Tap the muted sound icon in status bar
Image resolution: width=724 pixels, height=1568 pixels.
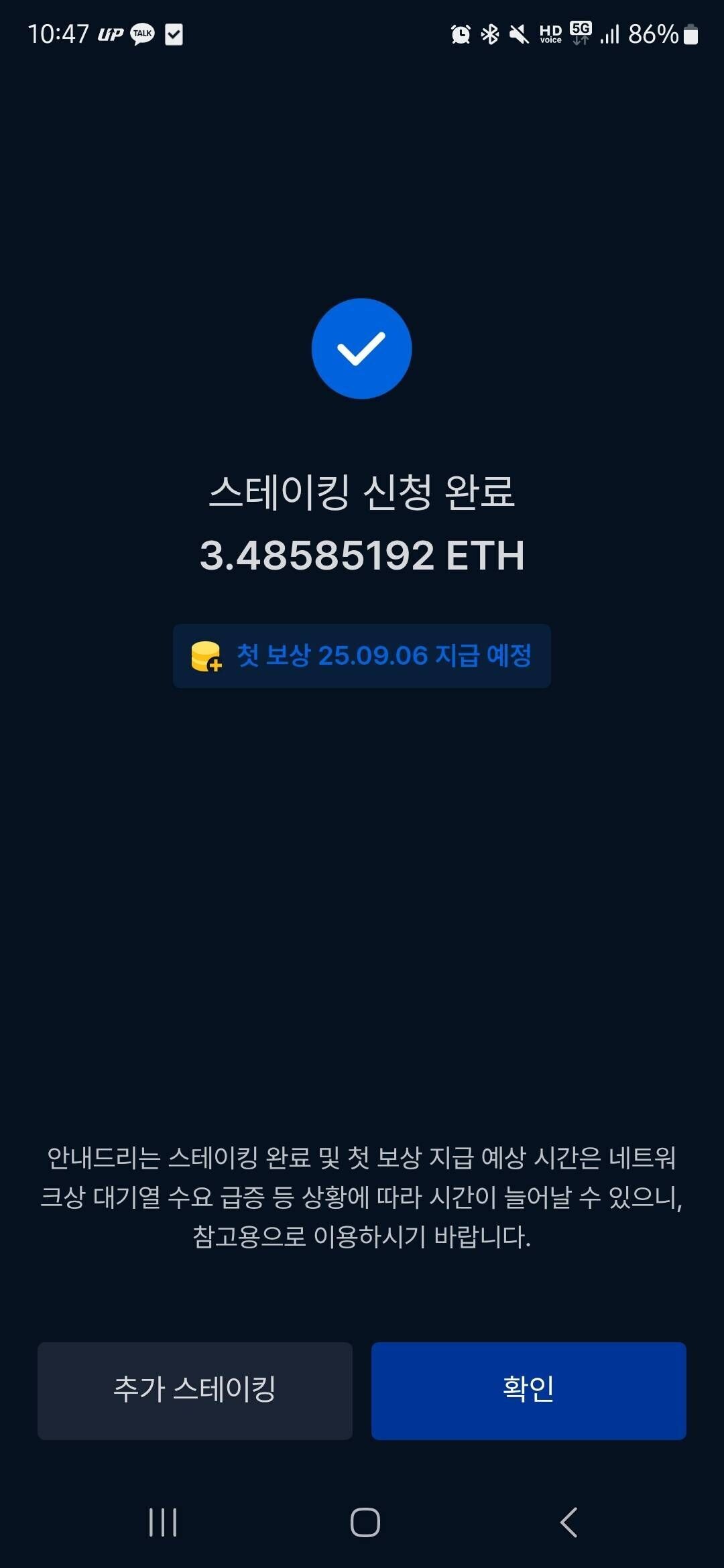(x=517, y=34)
